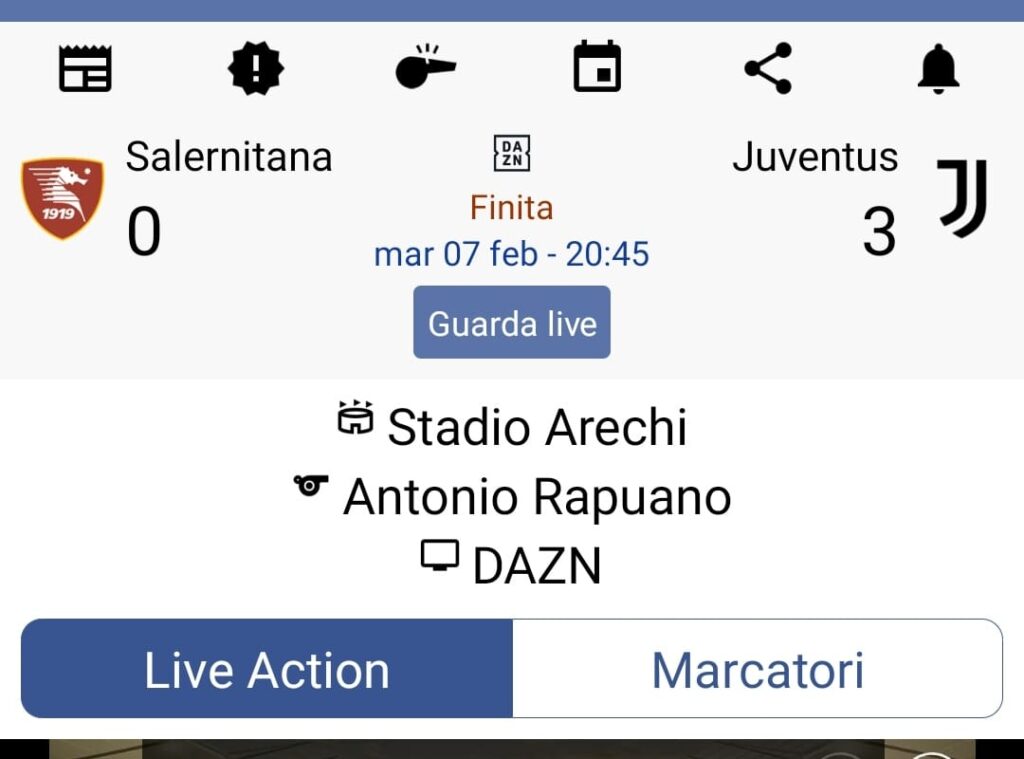Viewport: 1024px width, 759px height.
Task: Enable match notifications bell
Action: [x=938, y=70]
